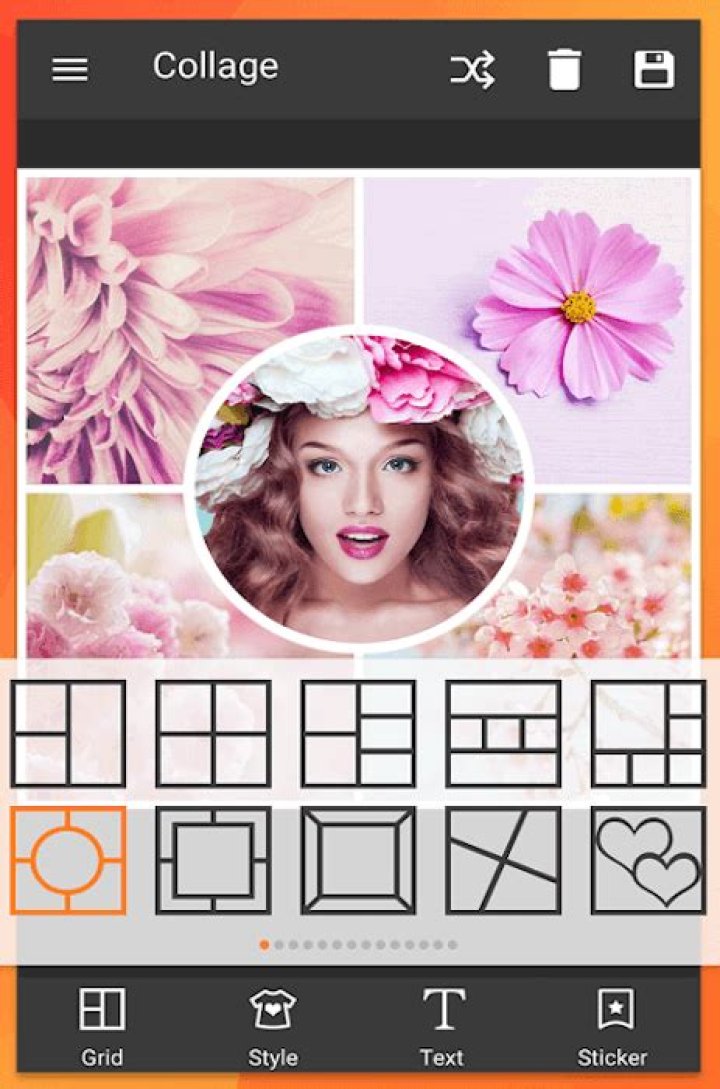Select the overlapping center square layout
This screenshot has width=720, height=1089.
(x=213, y=860)
